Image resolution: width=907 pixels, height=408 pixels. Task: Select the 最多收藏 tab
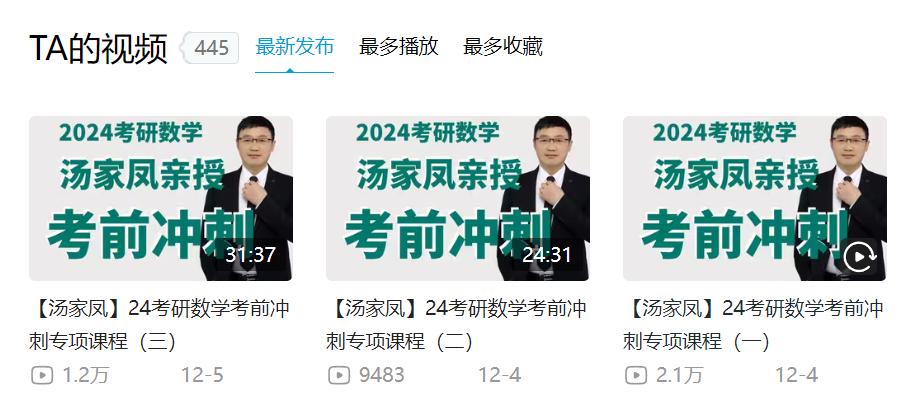[x=502, y=47]
